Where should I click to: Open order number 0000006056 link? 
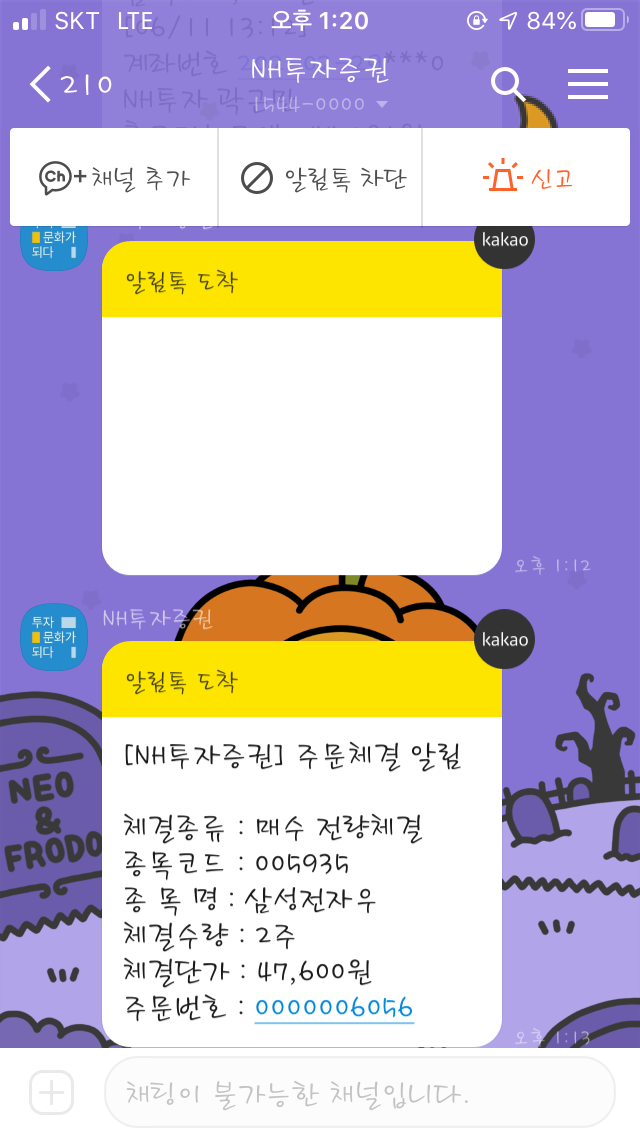(334, 1007)
